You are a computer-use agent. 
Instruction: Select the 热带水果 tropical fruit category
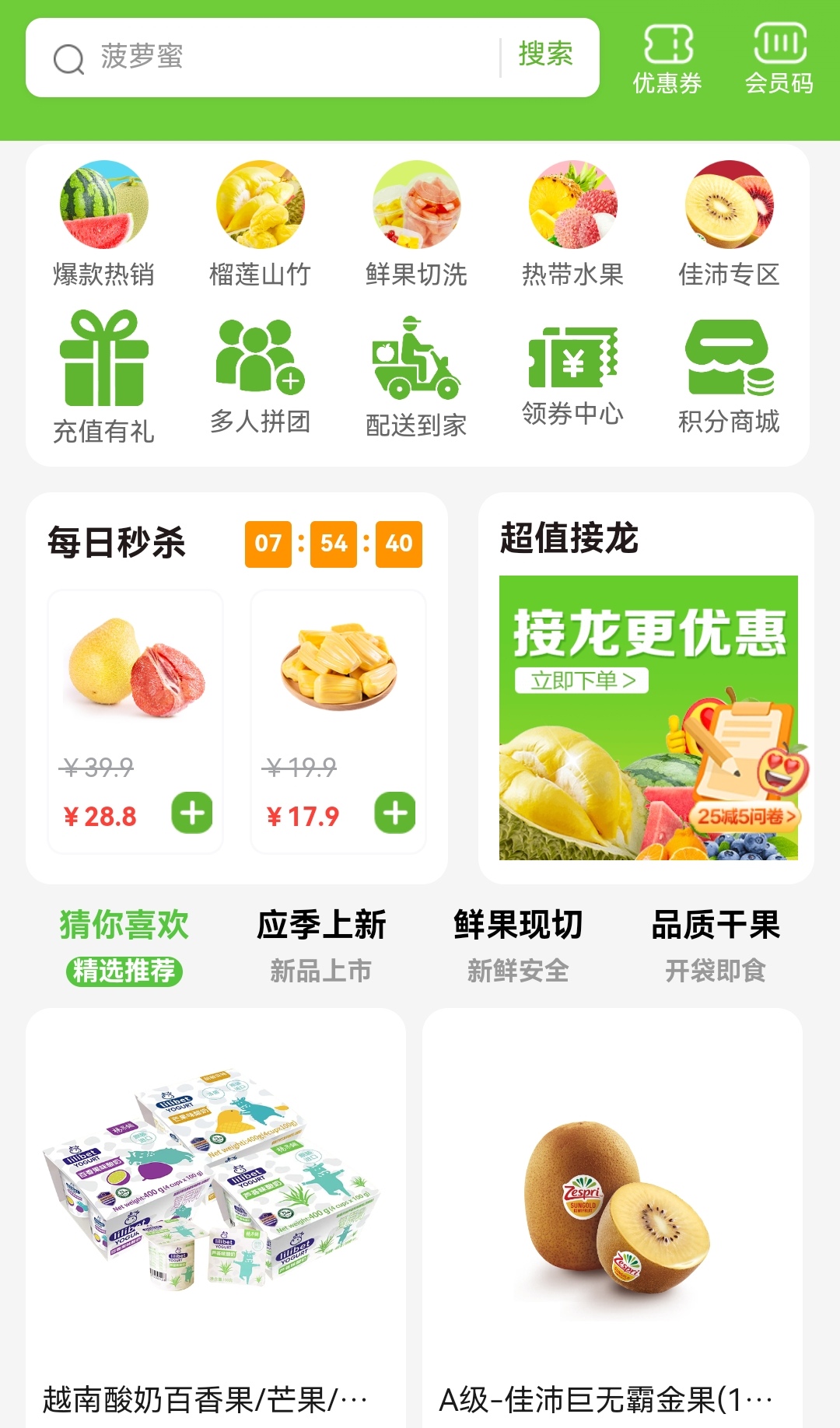(573, 205)
